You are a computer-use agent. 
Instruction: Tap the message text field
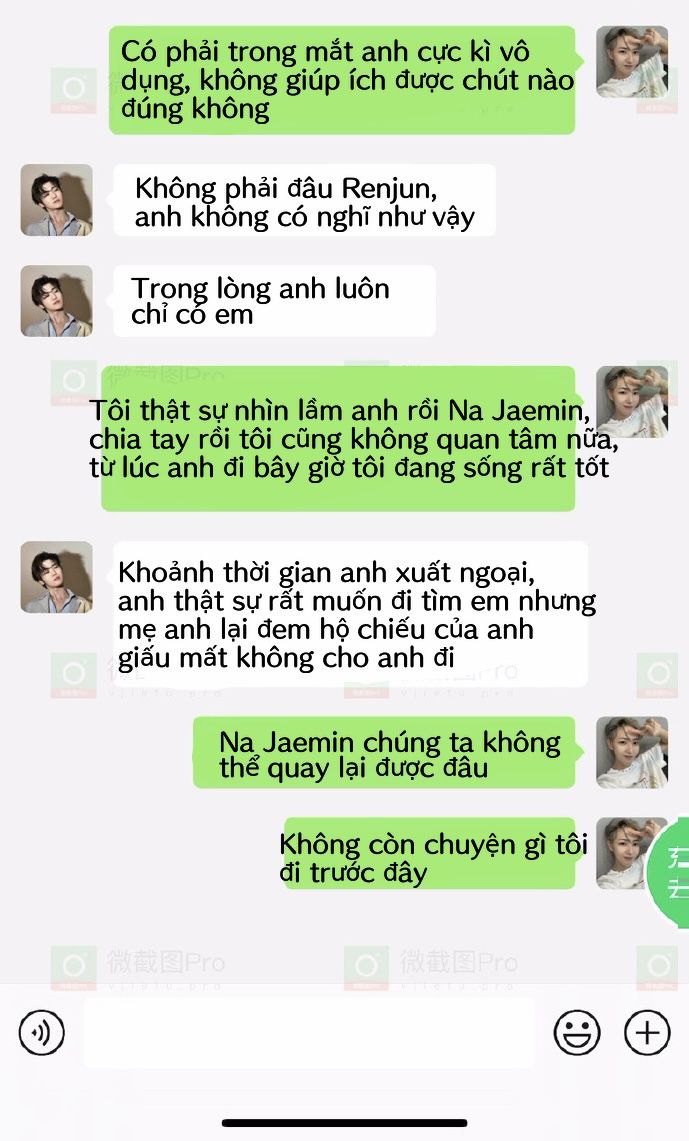(309, 1032)
